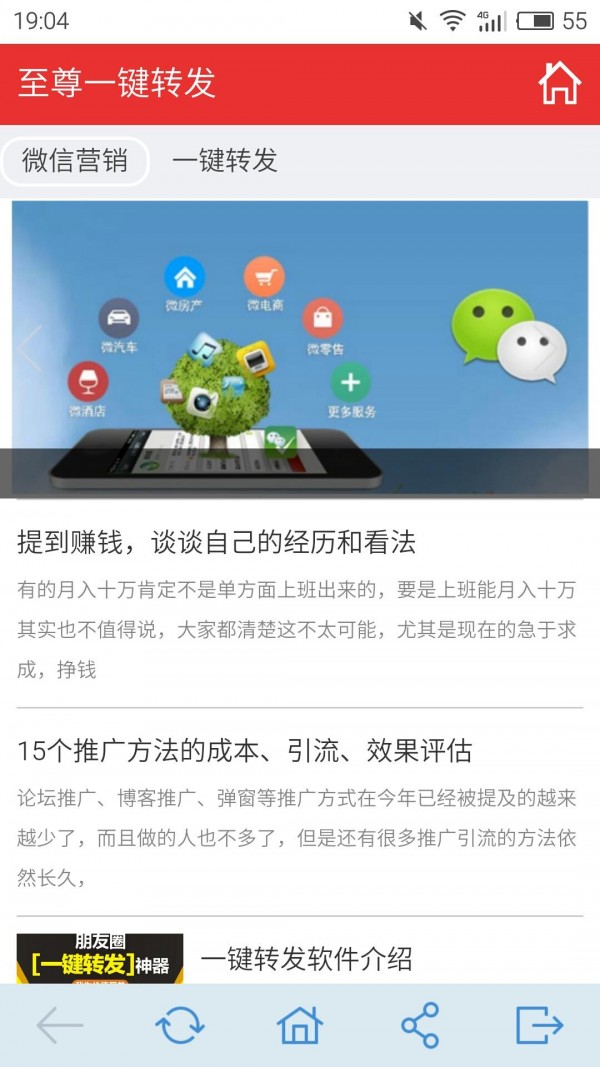Image resolution: width=600 pixels, height=1067 pixels.
Task: Select the 微信营销 tab
Action: [x=75, y=161]
